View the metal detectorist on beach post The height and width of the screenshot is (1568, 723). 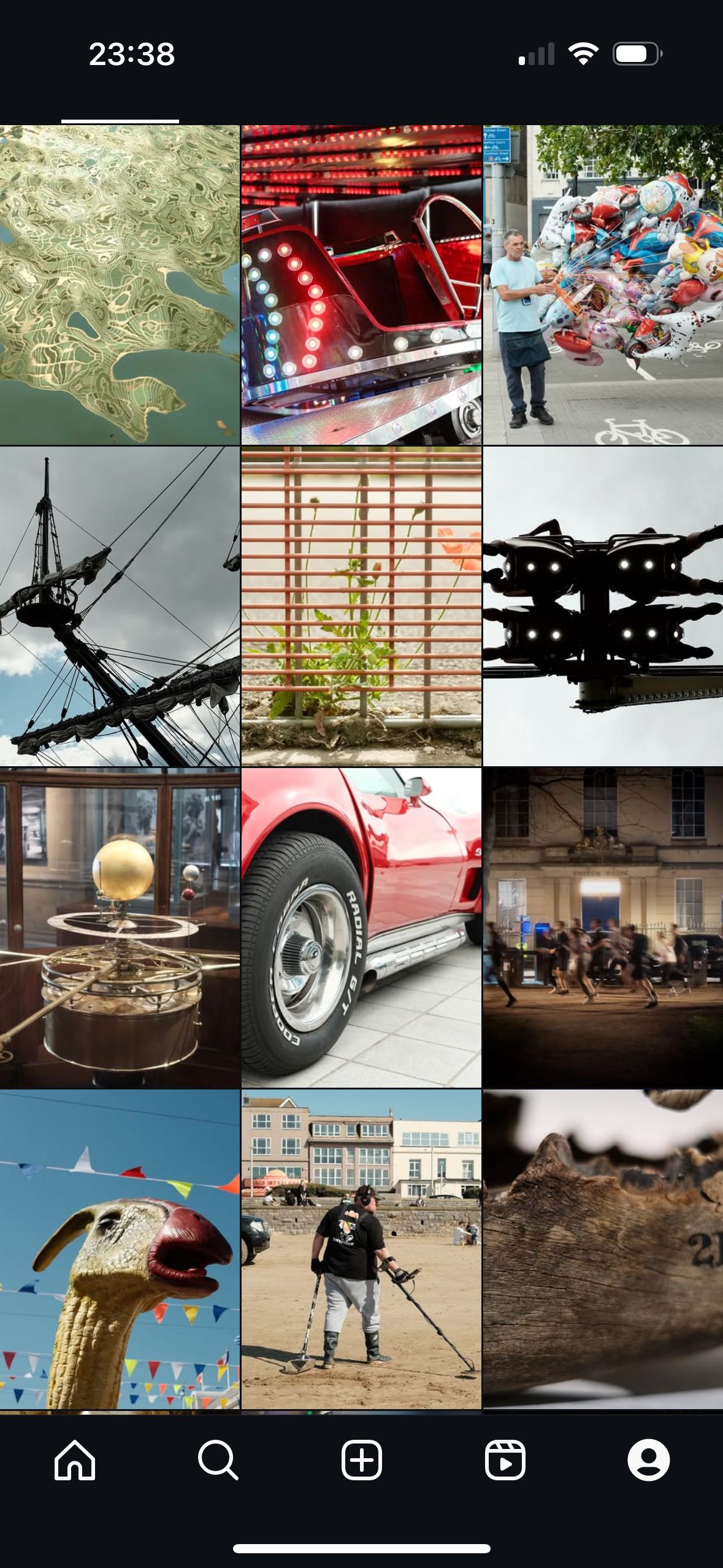[361, 1249]
